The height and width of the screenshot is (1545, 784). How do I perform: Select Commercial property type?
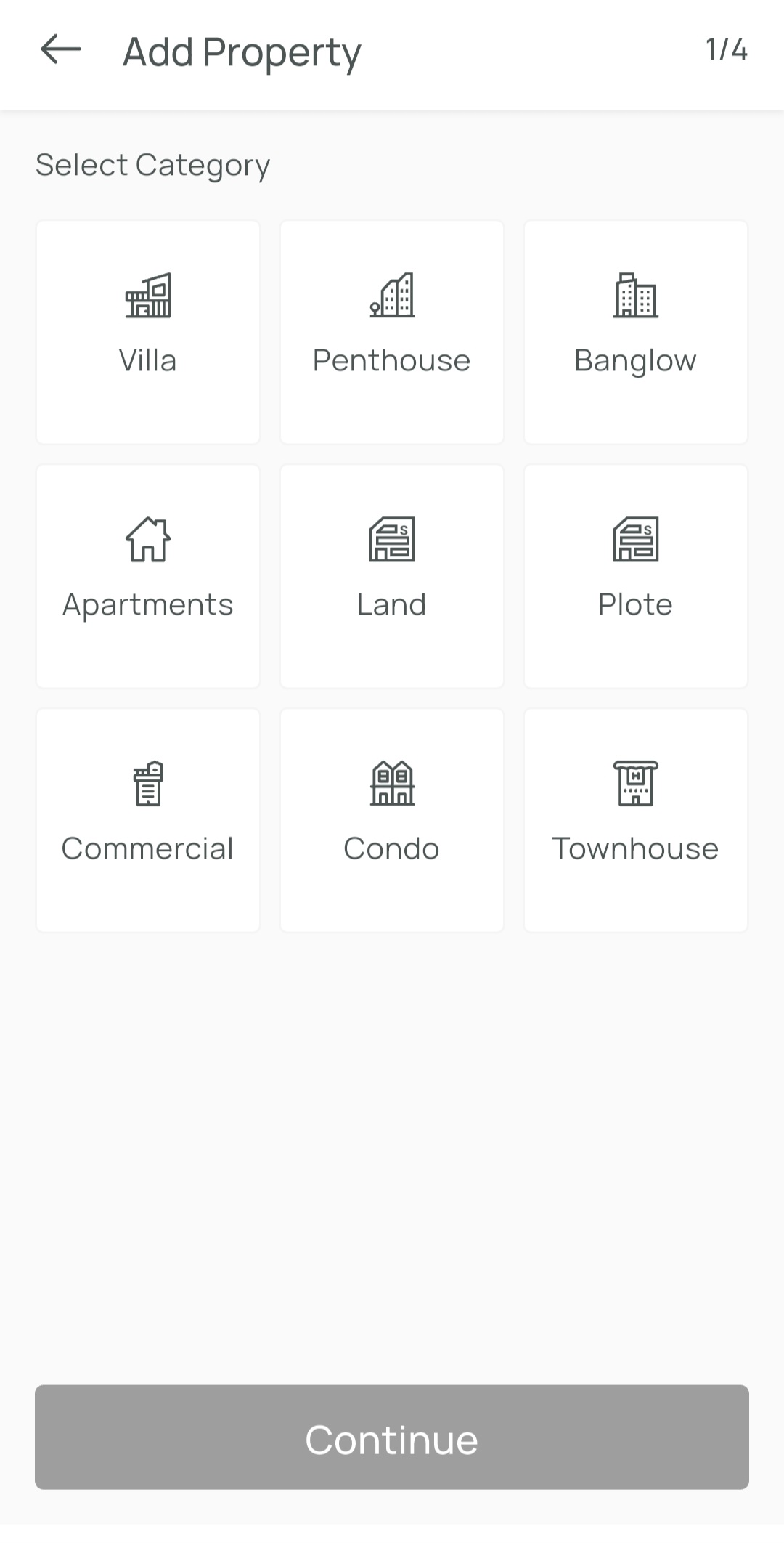click(x=148, y=820)
